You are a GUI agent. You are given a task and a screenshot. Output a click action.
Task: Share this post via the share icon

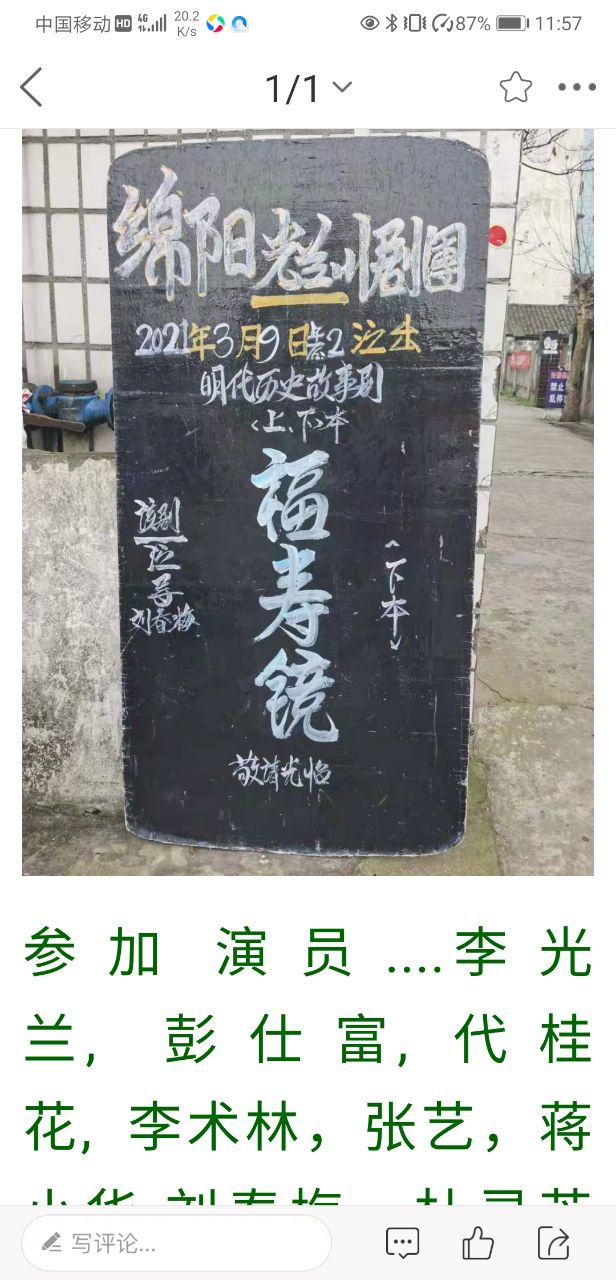click(553, 1243)
